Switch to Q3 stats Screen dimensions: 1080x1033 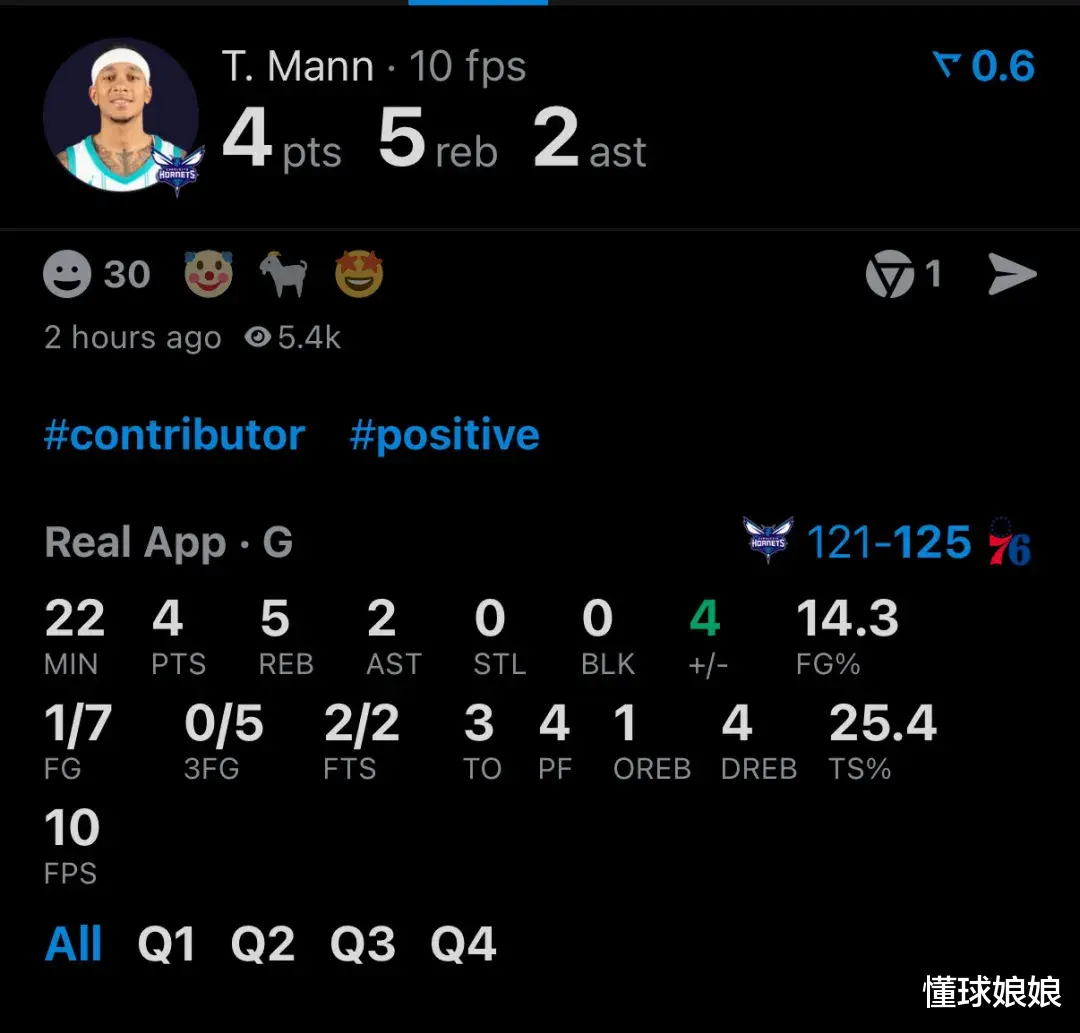coord(362,943)
